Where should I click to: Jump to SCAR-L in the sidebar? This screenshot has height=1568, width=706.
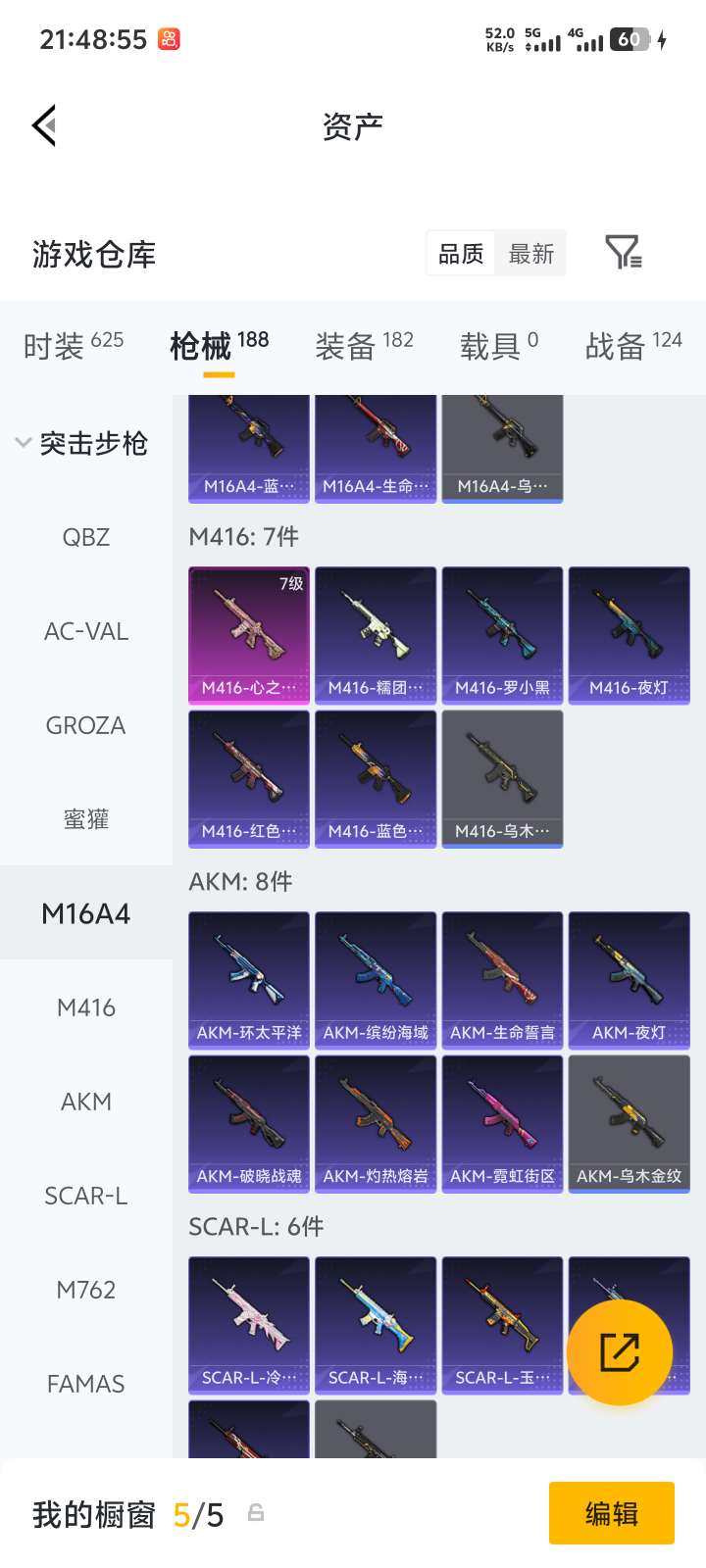tap(86, 1196)
